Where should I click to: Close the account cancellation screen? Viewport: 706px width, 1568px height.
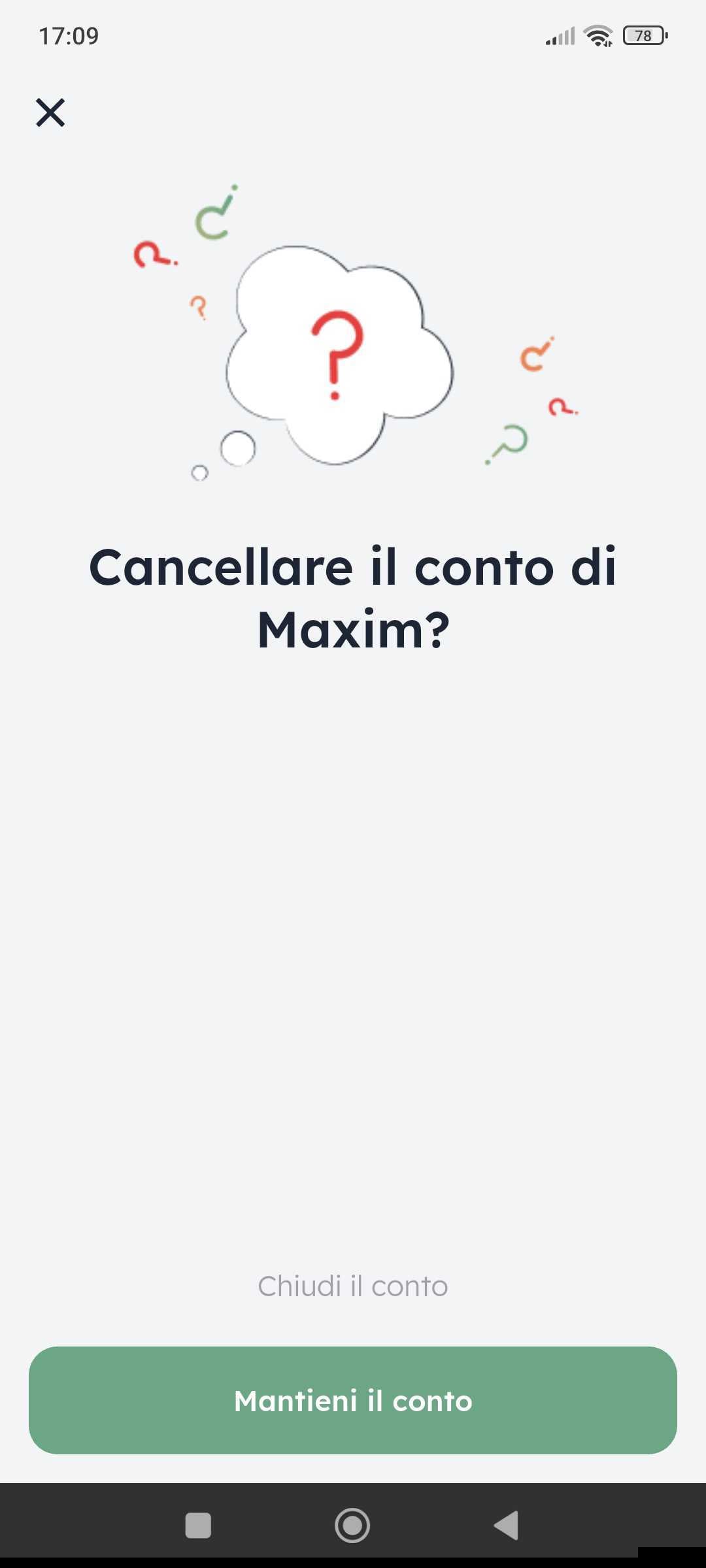pos(50,112)
